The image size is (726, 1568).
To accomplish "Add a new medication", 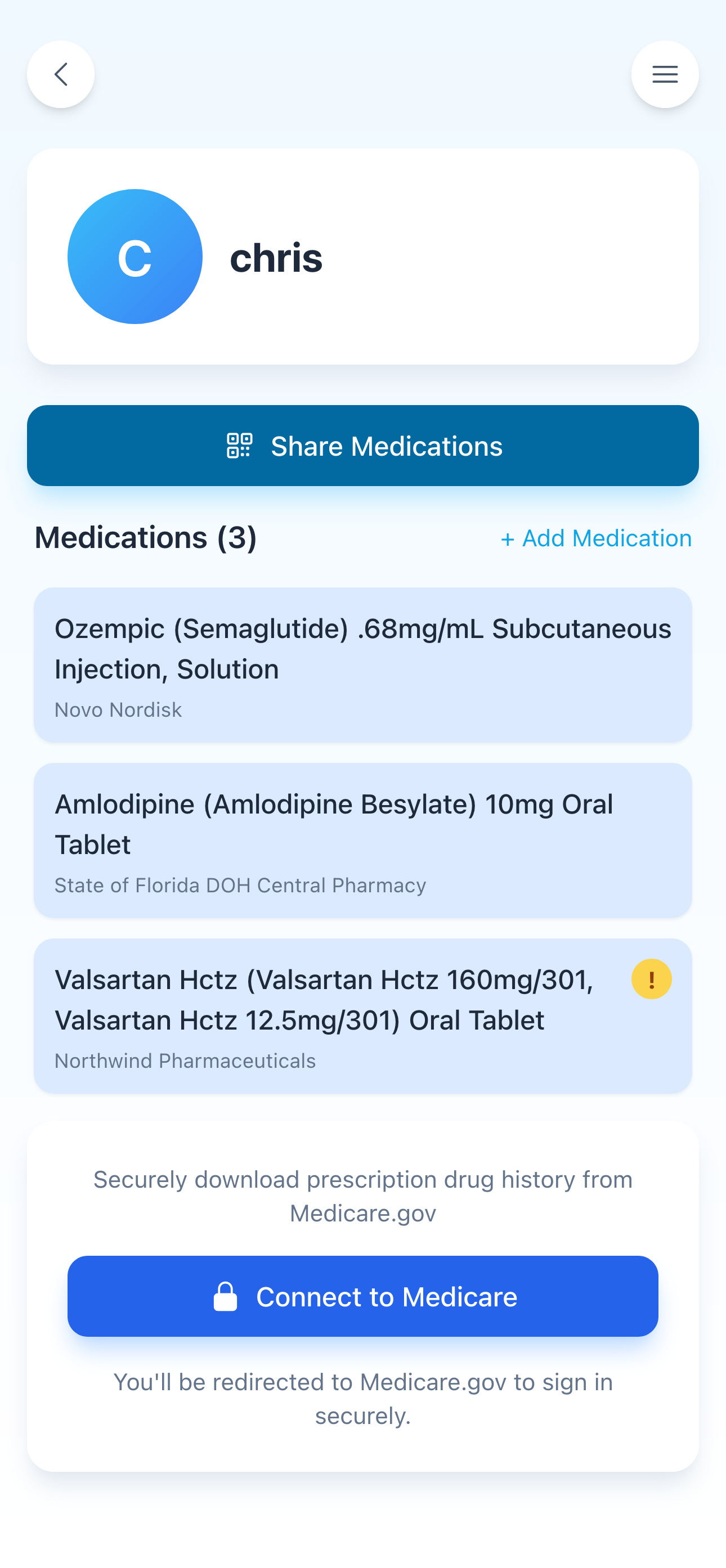I will (x=595, y=538).
